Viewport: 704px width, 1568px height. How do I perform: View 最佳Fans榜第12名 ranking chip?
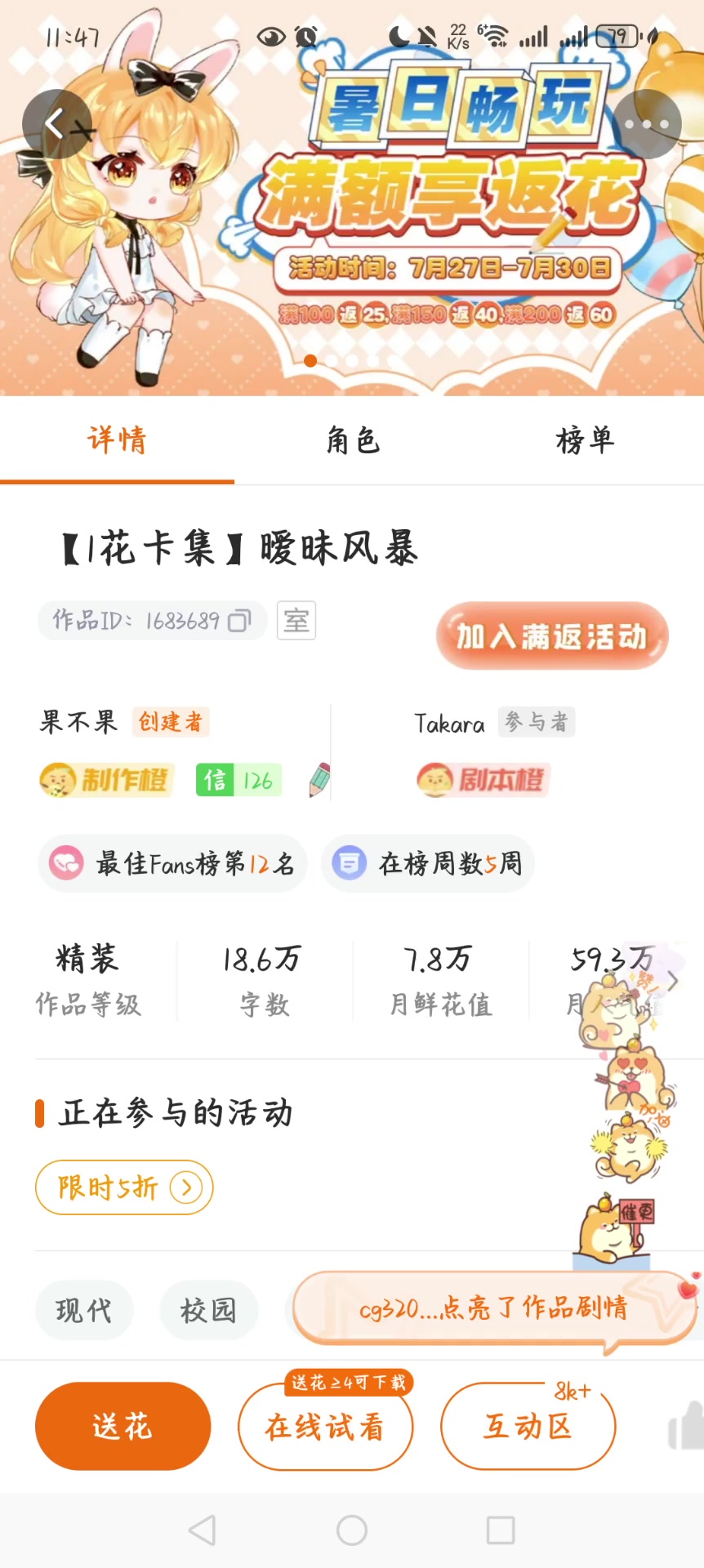click(172, 863)
